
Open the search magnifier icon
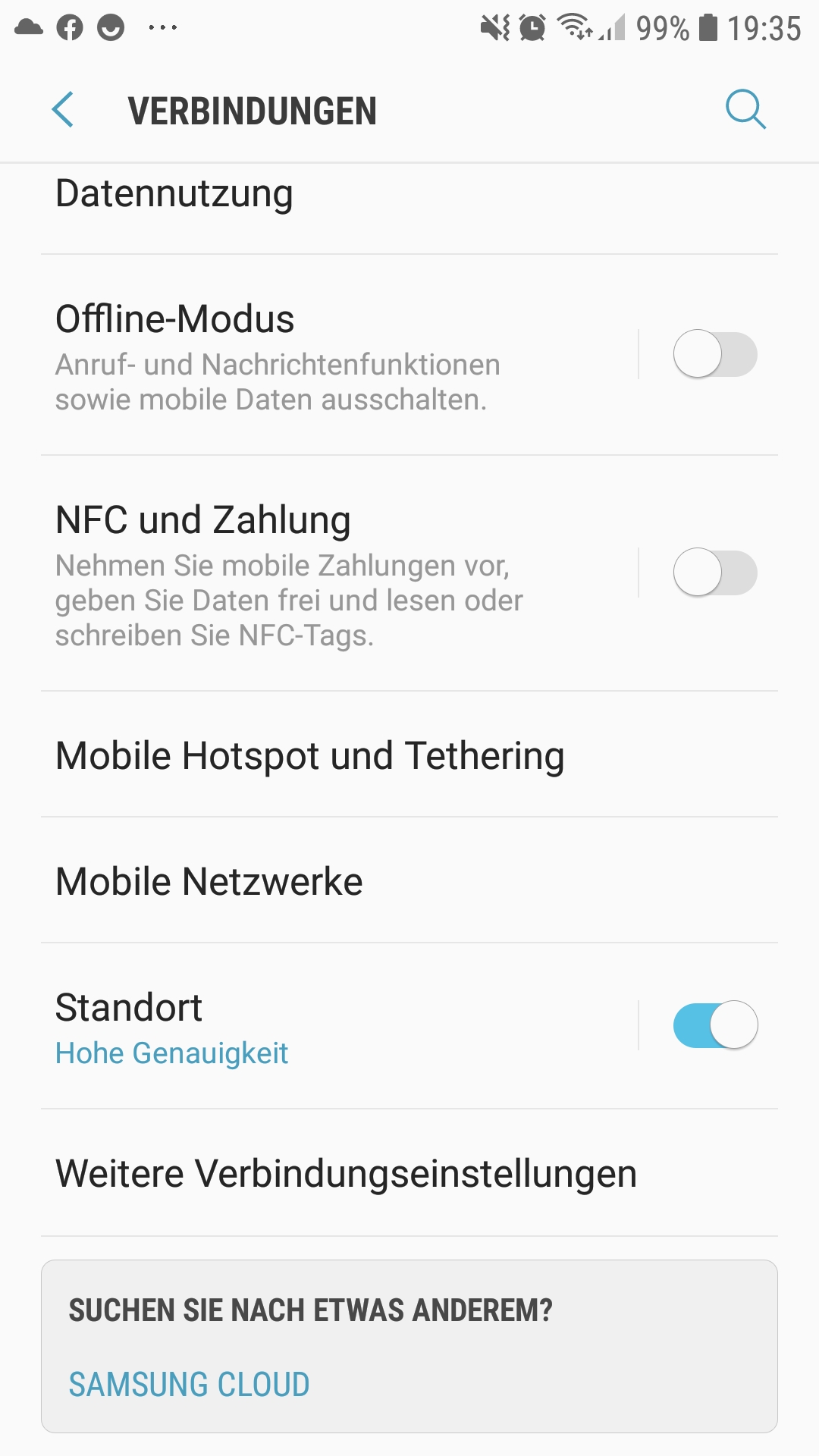745,110
